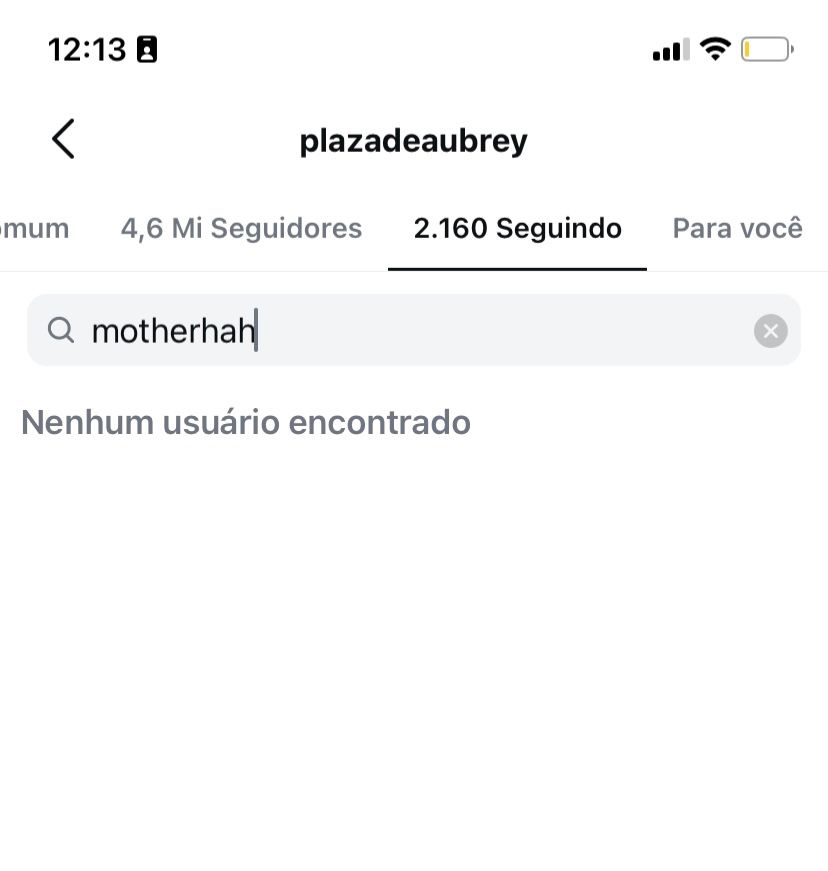
Task: Open the Para você tab
Action: pos(737,228)
